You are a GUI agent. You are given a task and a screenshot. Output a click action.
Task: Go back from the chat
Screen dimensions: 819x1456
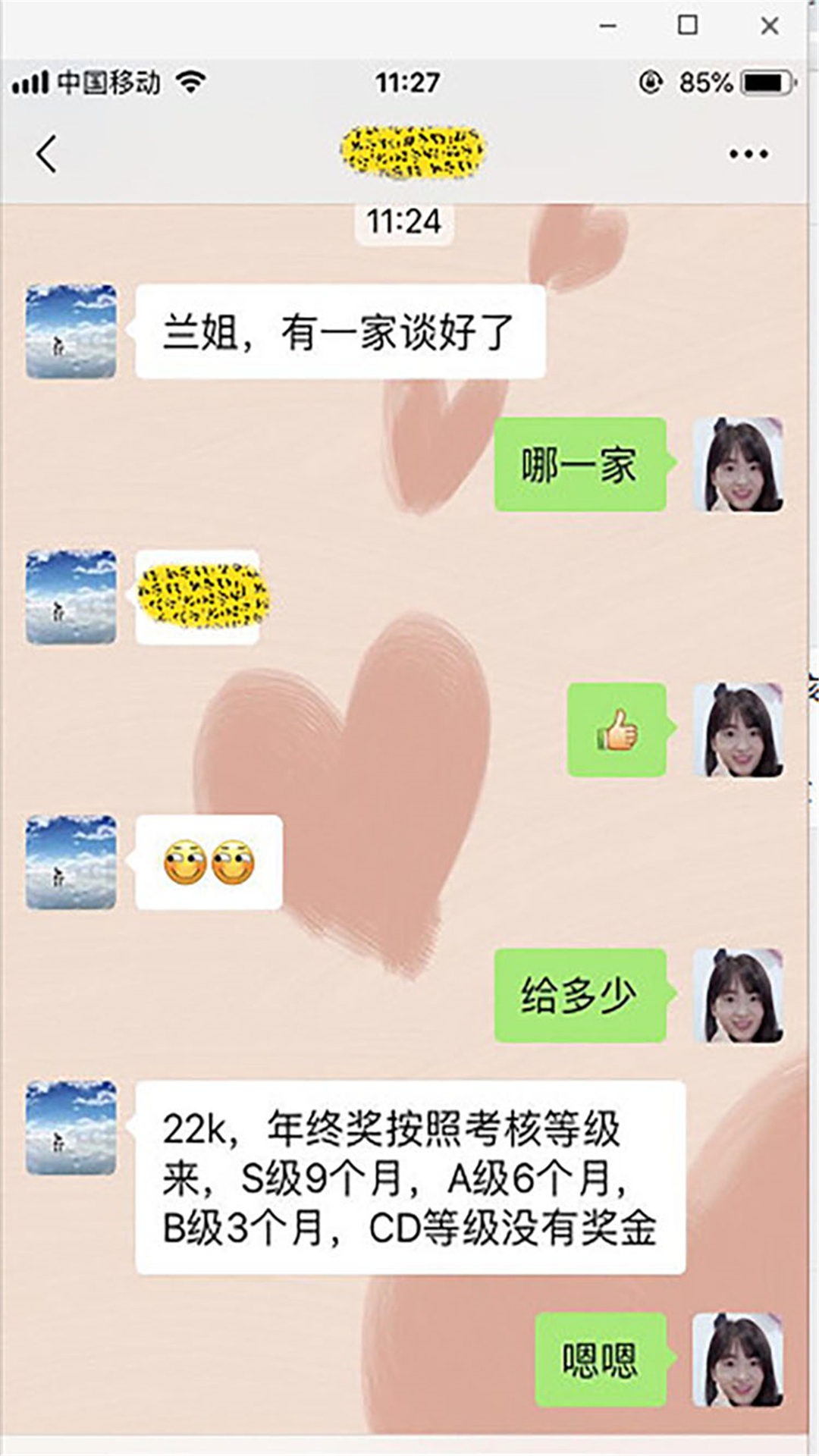[47, 154]
